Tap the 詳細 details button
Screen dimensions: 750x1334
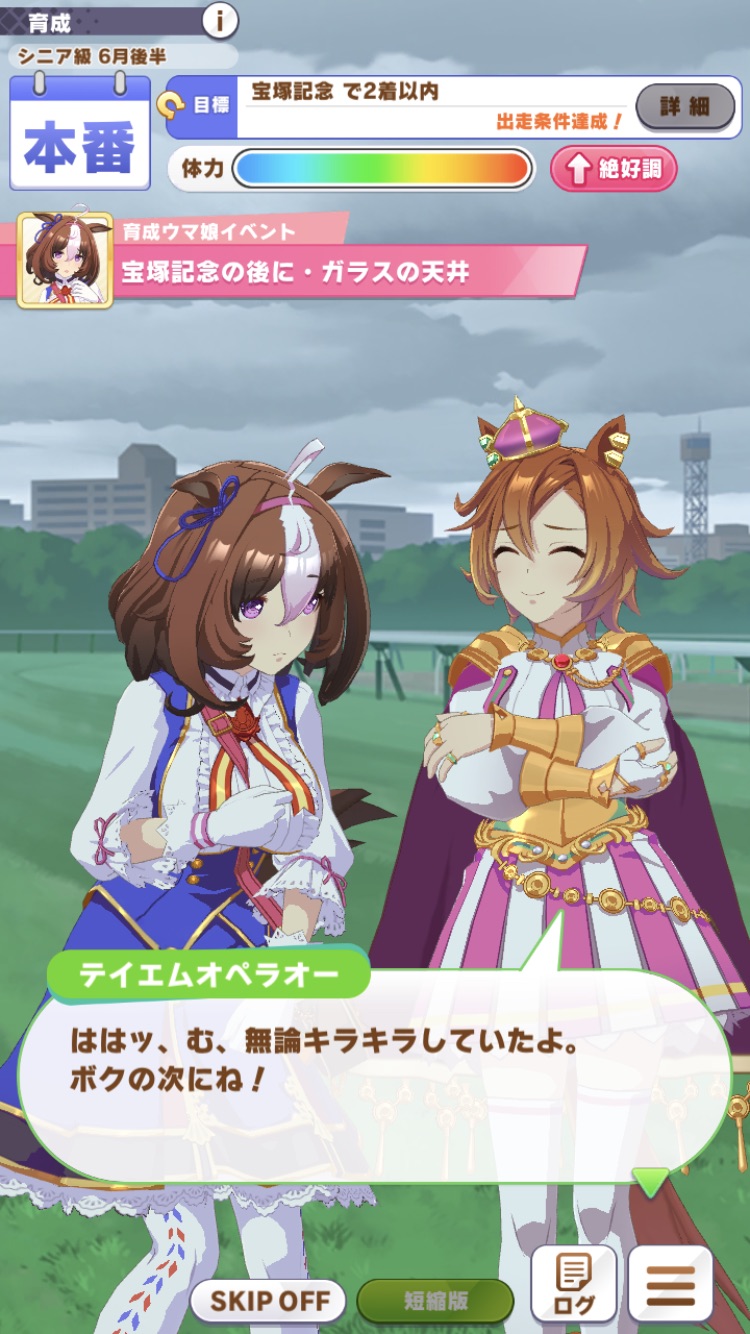684,106
